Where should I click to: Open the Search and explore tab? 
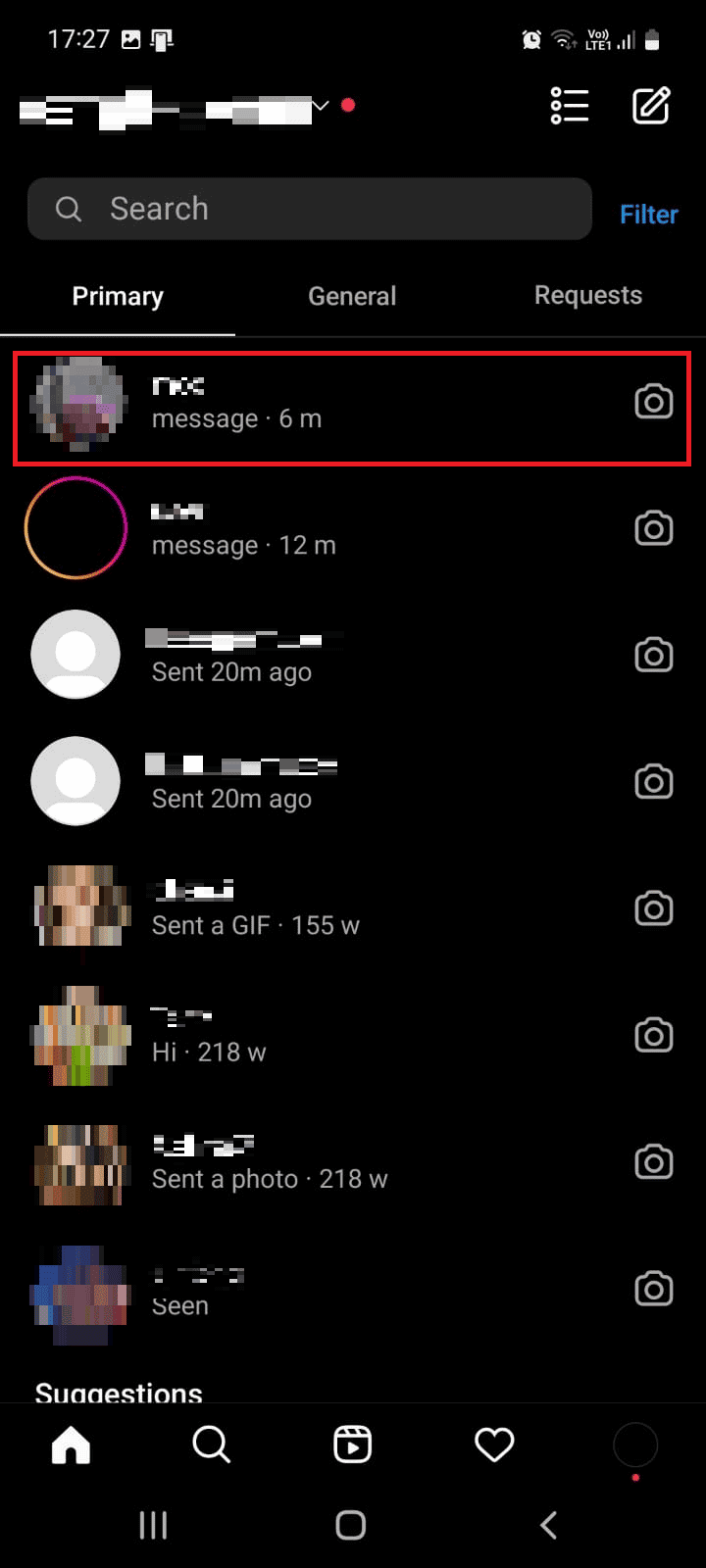pyautogui.click(x=211, y=1445)
